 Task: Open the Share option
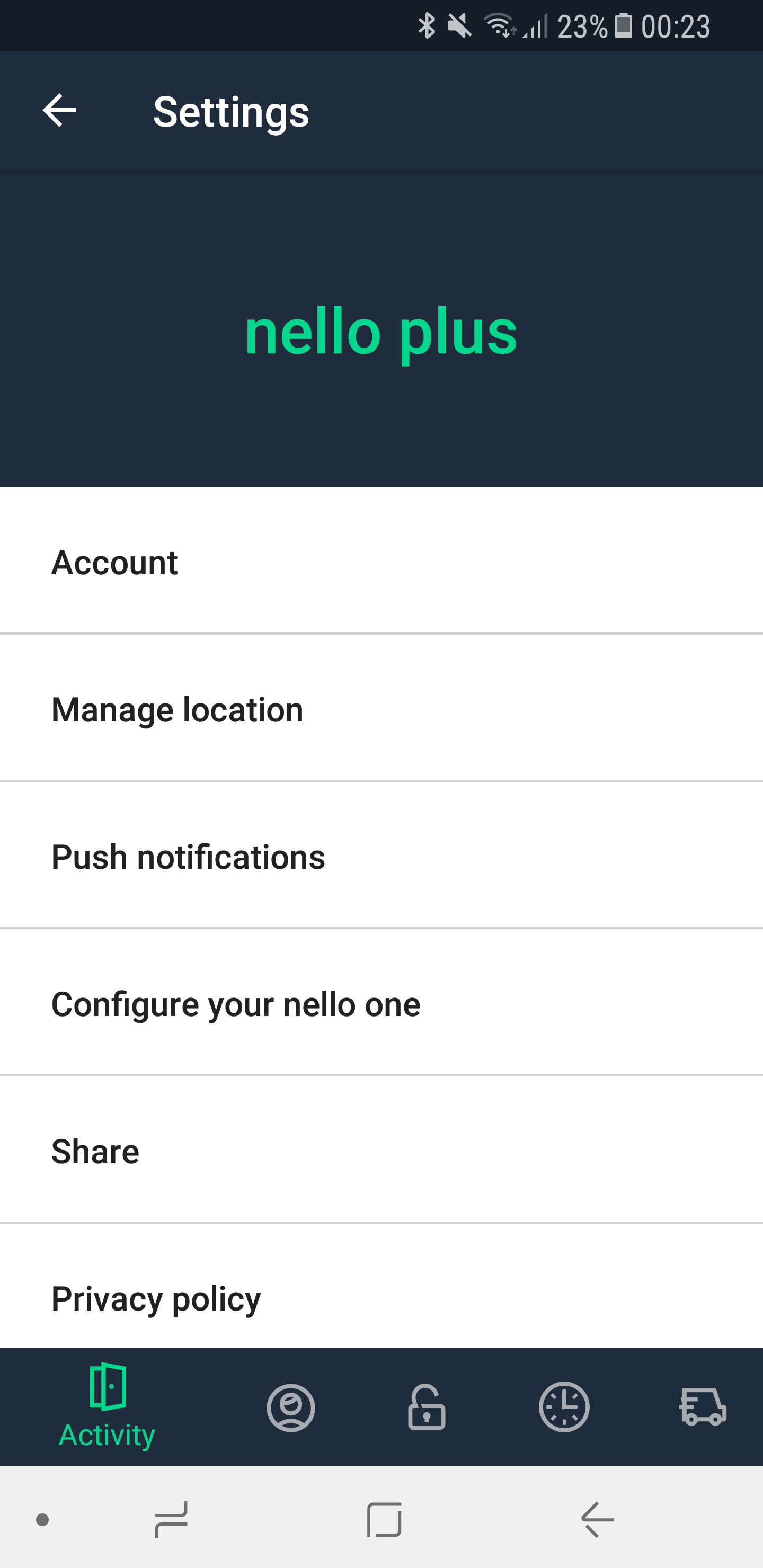(x=381, y=1151)
